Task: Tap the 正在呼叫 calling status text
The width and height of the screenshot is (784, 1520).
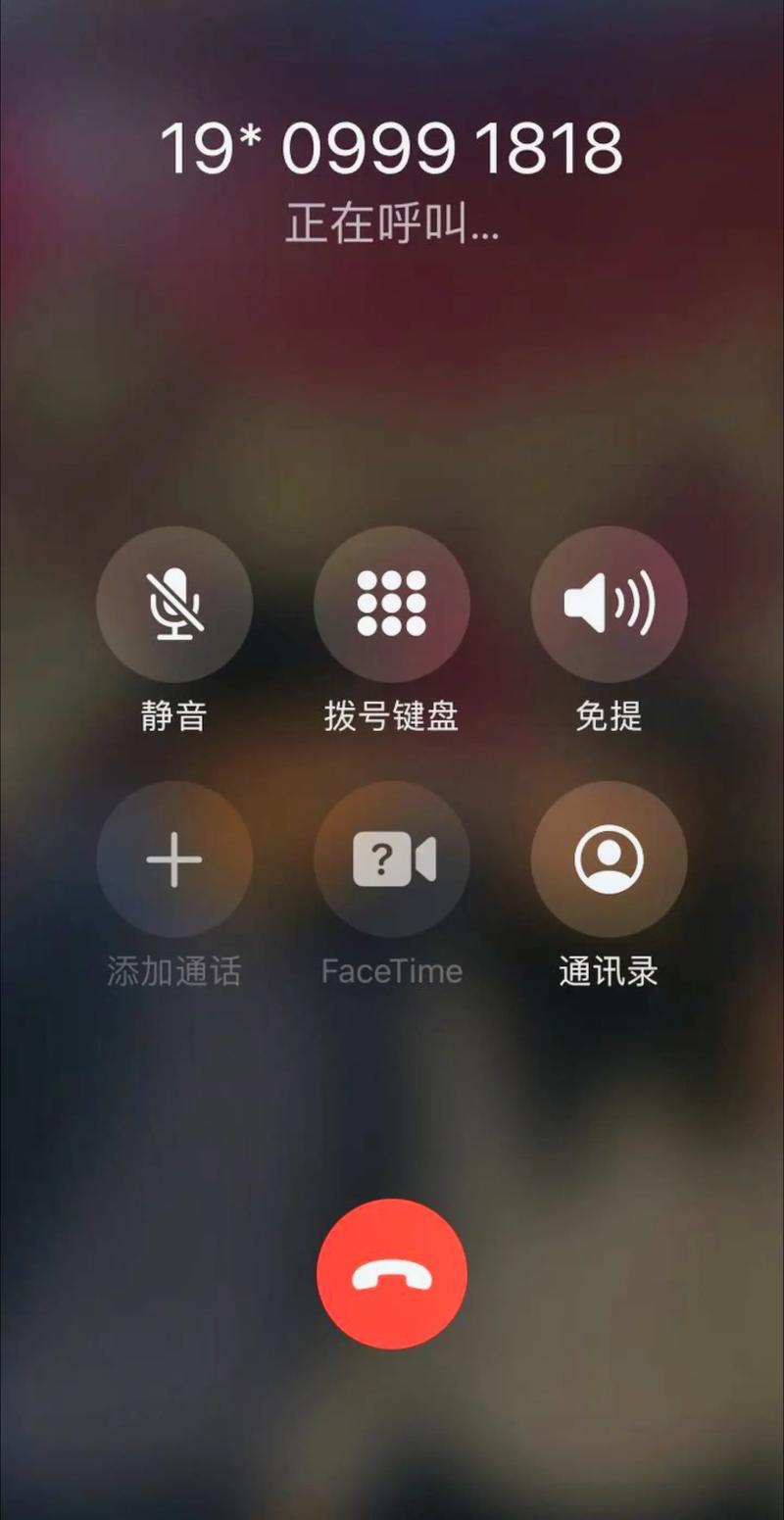Action: pos(392,223)
